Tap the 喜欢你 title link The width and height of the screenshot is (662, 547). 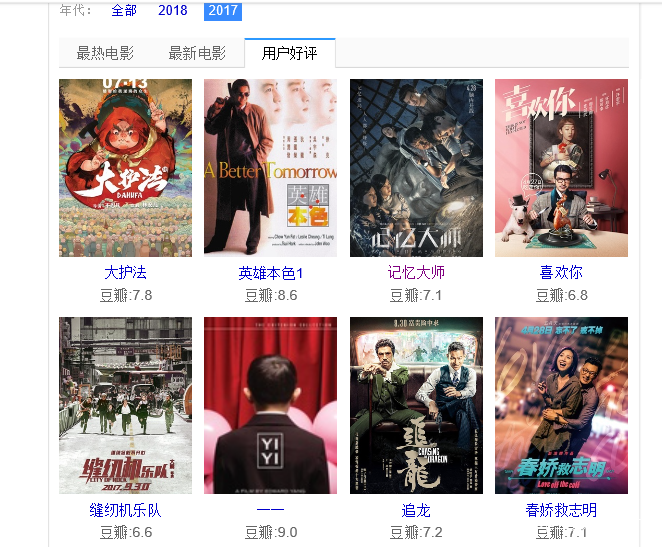(x=561, y=272)
